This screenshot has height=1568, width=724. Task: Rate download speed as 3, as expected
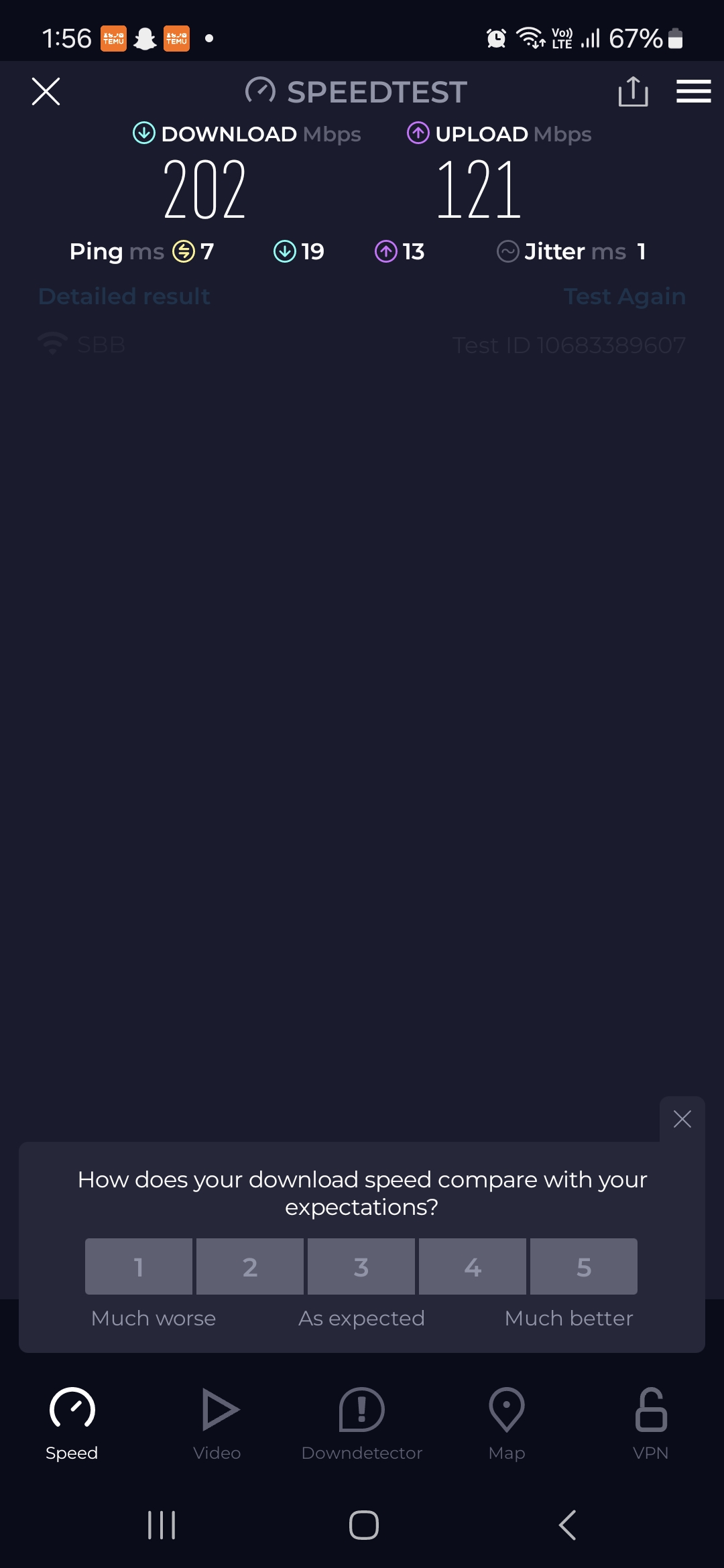click(361, 1266)
